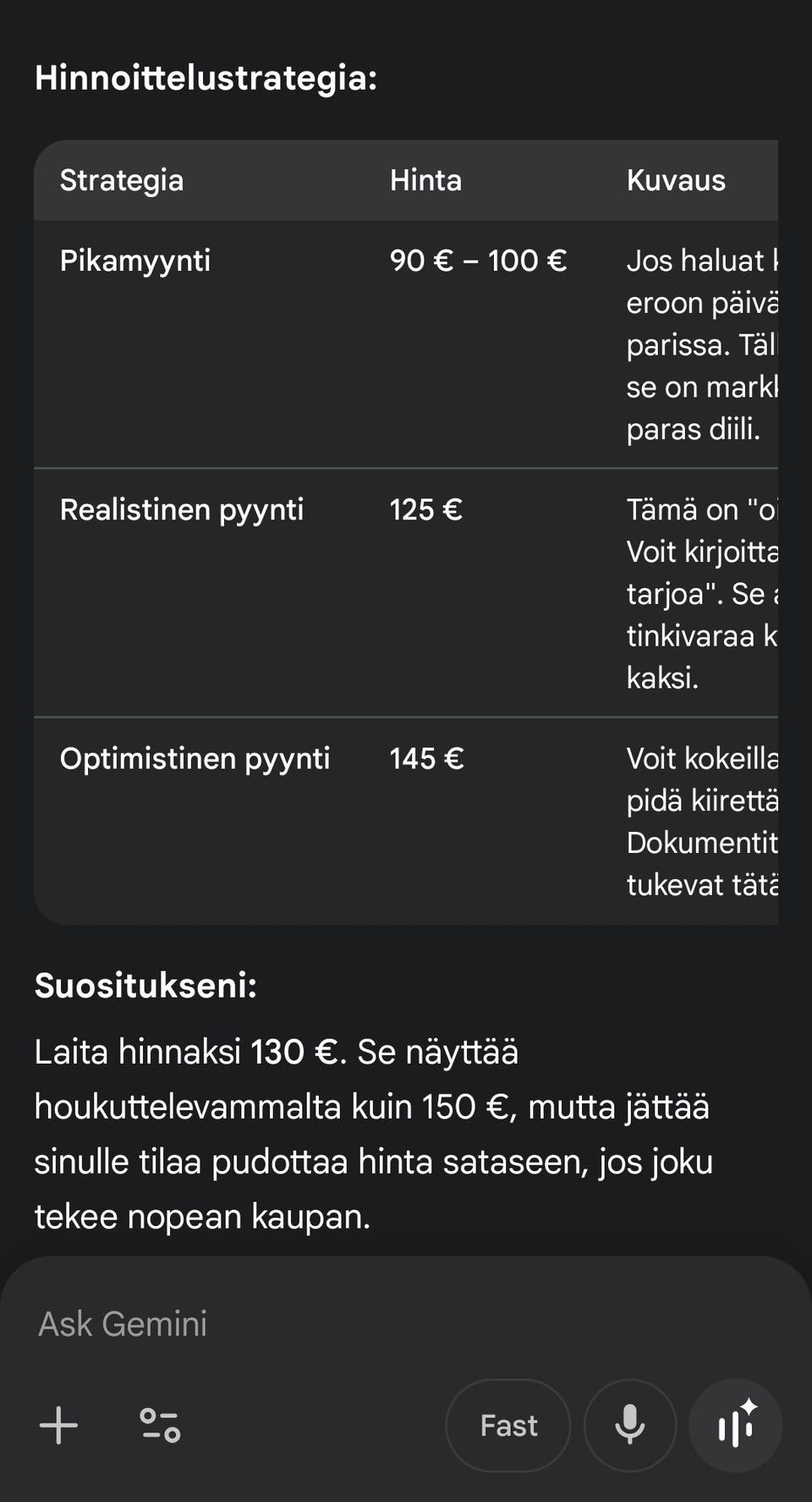Change the Fast model selector
This screenshot has height=1502, width=812.
point(508,1426)
